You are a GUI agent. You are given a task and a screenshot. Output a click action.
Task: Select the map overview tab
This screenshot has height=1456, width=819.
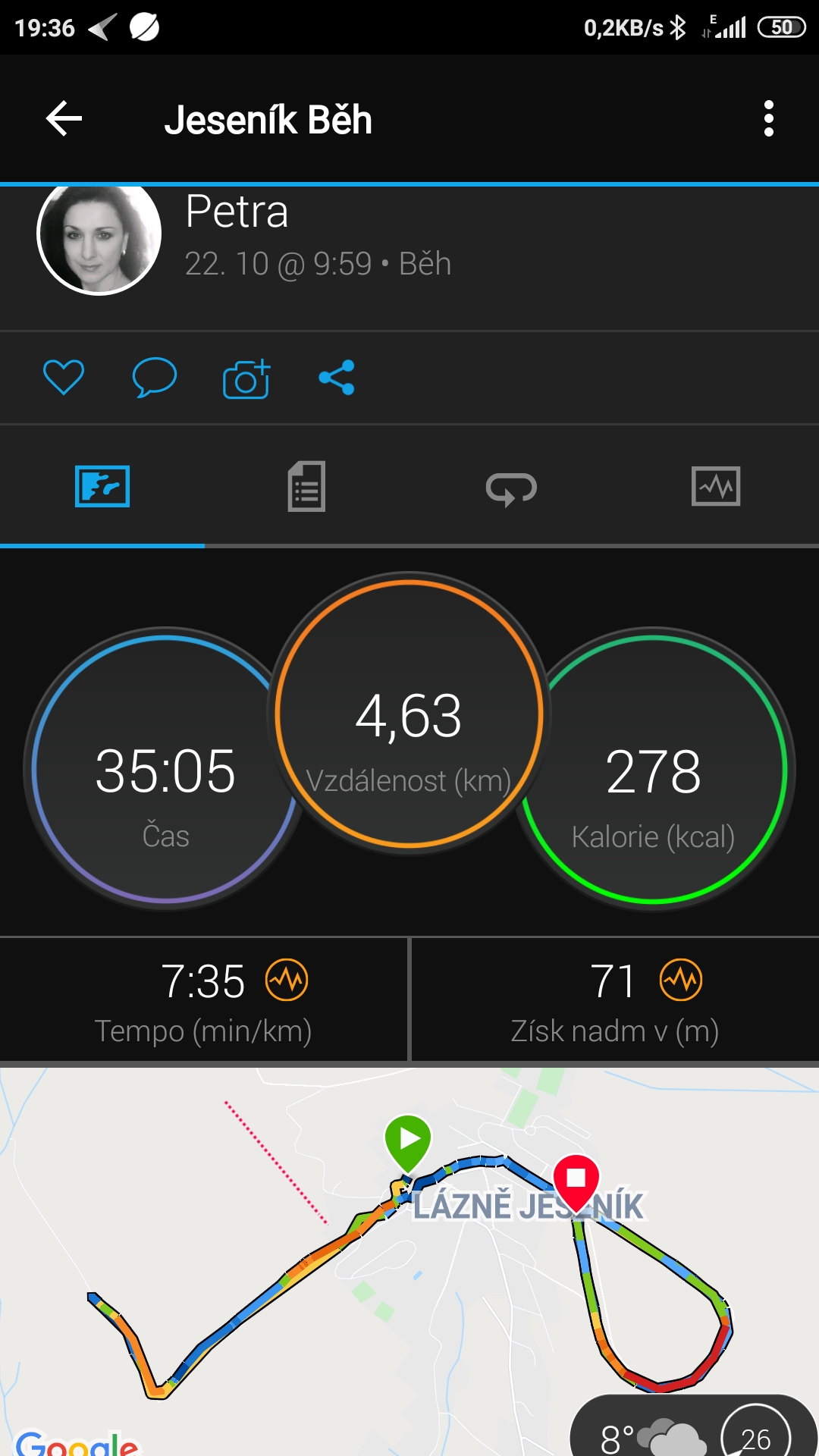pos(102,486)
